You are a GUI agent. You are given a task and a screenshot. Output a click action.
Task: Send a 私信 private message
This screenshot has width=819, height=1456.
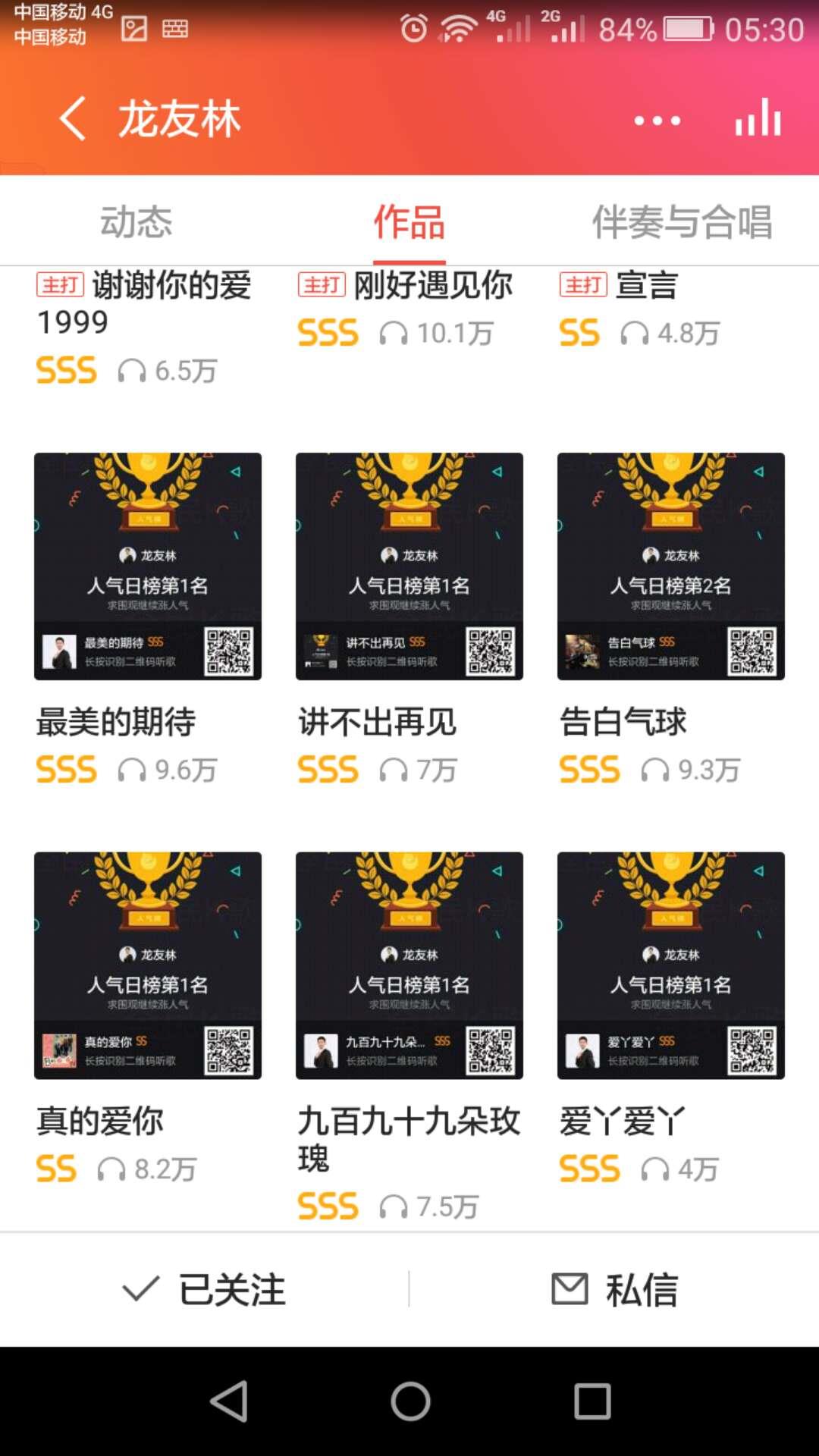click(x=614, y=1289)
